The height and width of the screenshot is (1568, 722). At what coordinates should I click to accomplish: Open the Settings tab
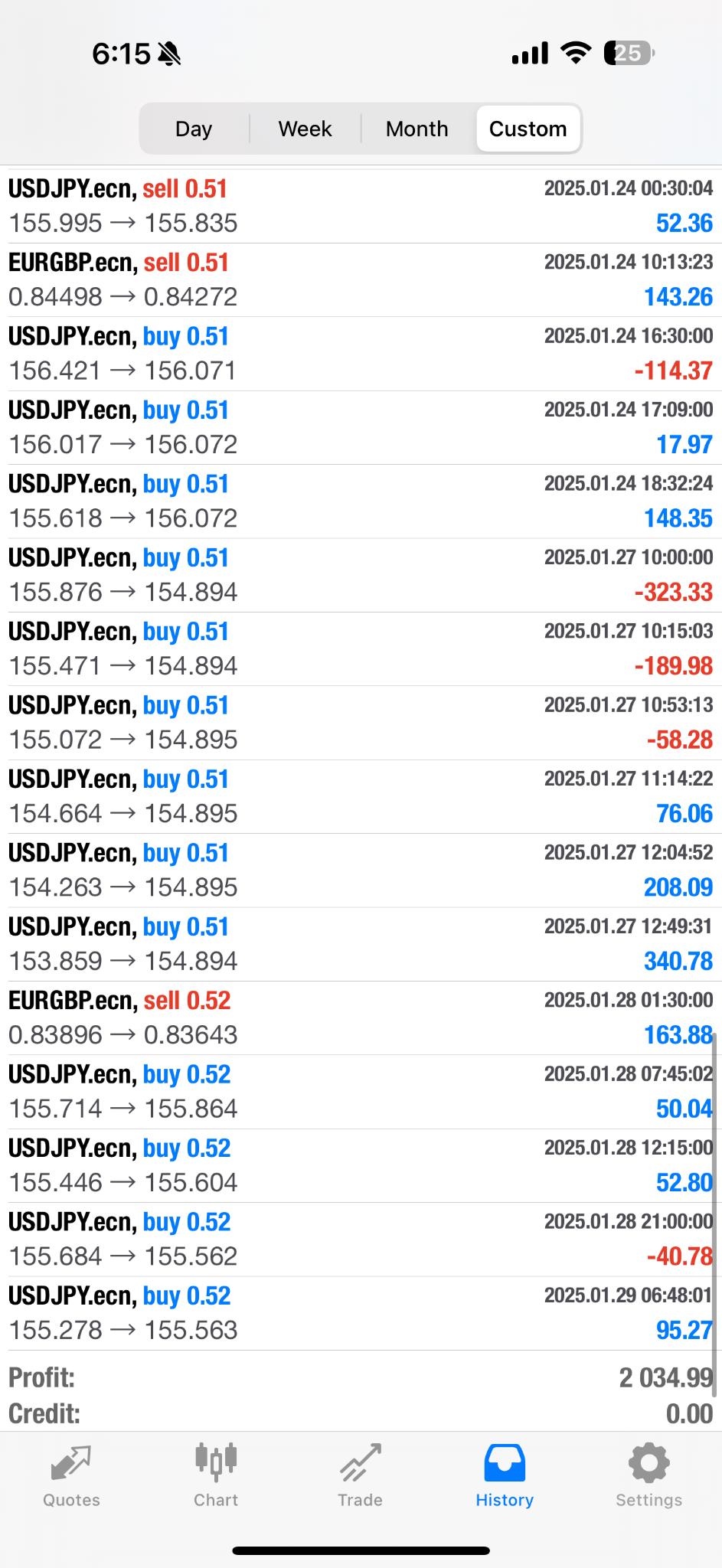648,1475
